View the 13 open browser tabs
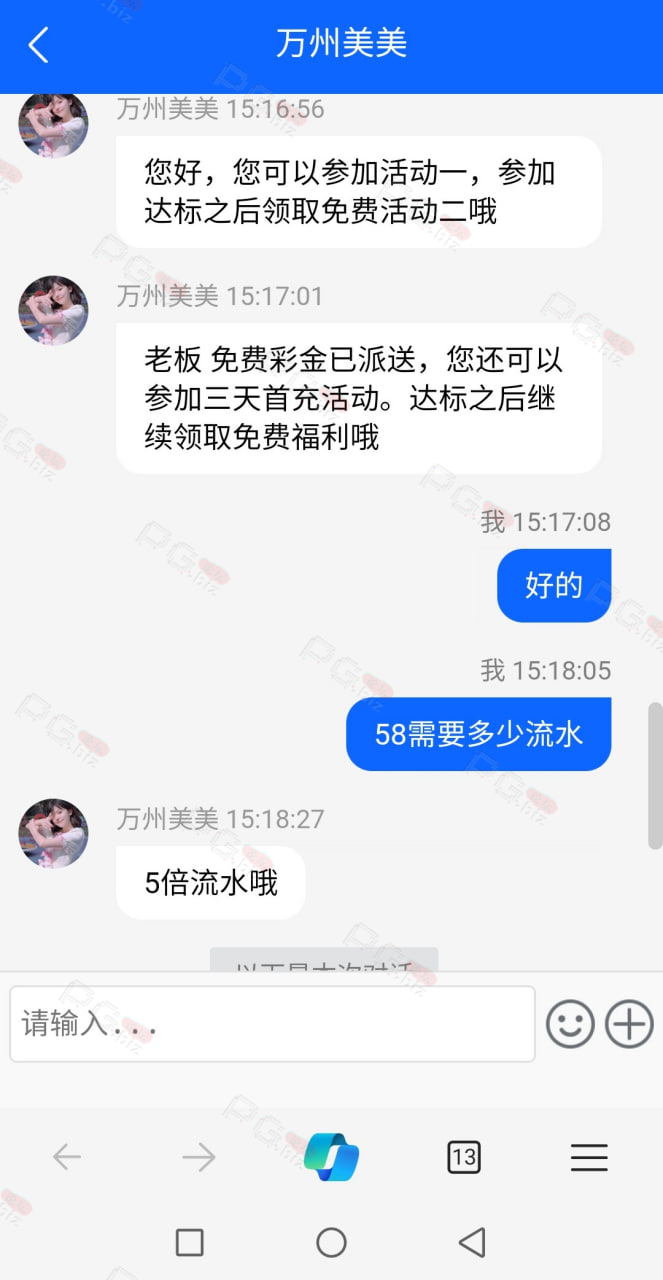Image resolution: width=663 pixels, height=1280 pixels. tap(463, 1158)
